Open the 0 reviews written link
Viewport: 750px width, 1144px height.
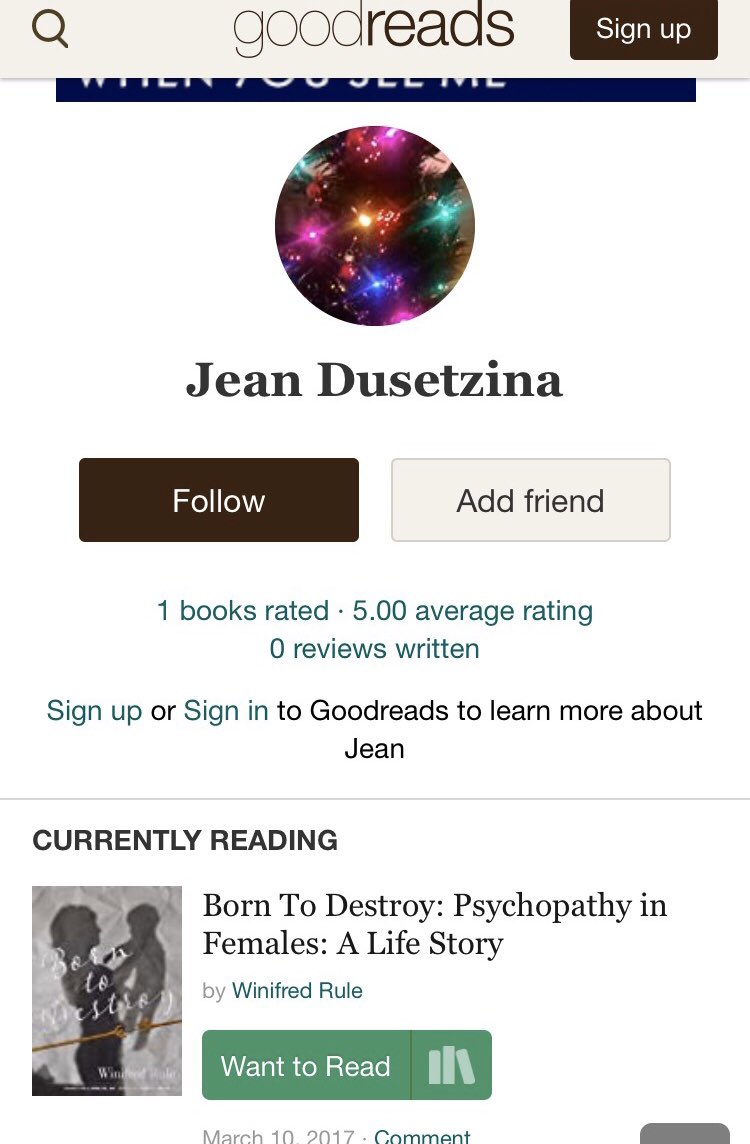pos(374,649)
